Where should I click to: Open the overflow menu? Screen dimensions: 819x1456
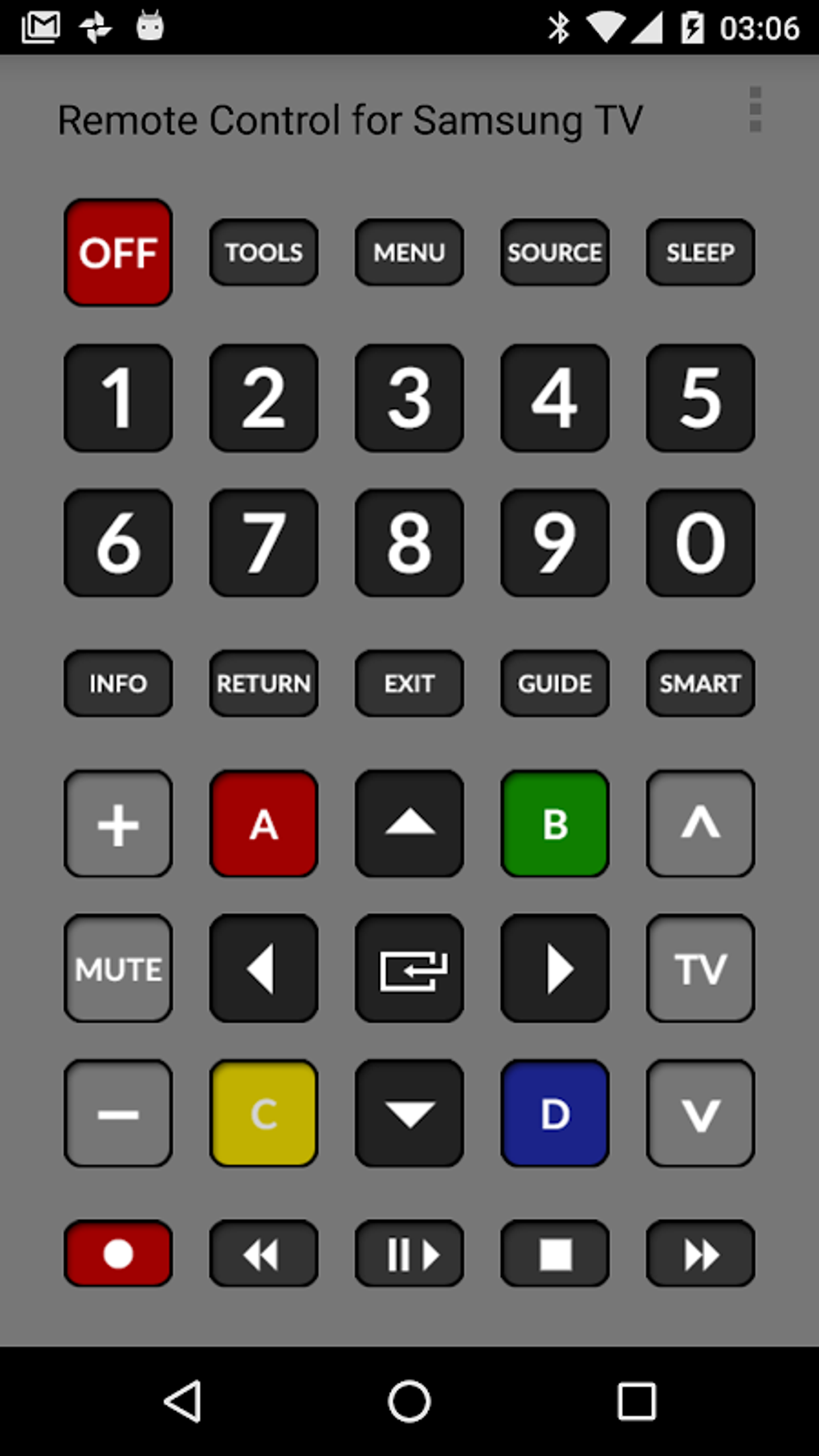[x=755, y=109]
